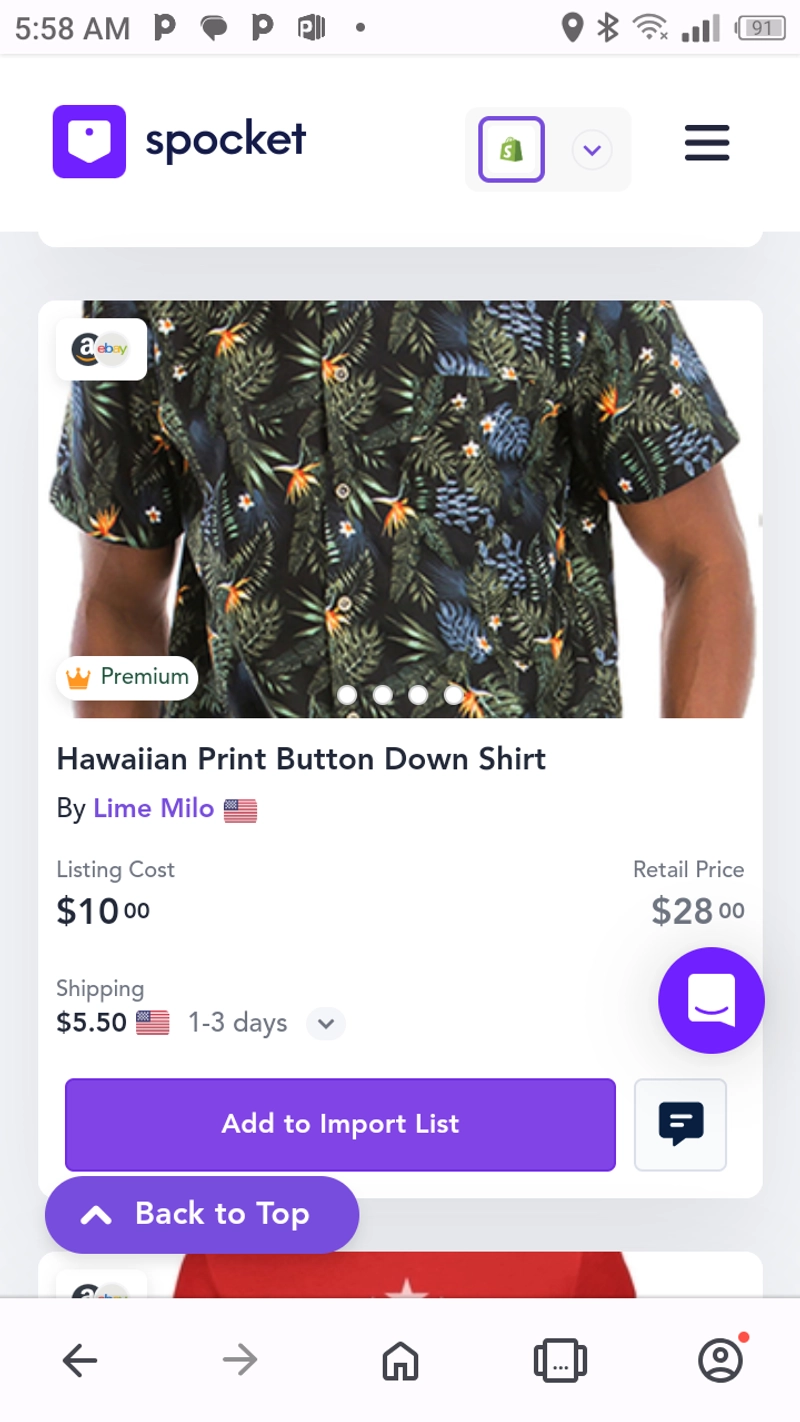Tap the Shopify store icon
800x1422 pixels.
point(511,150)
